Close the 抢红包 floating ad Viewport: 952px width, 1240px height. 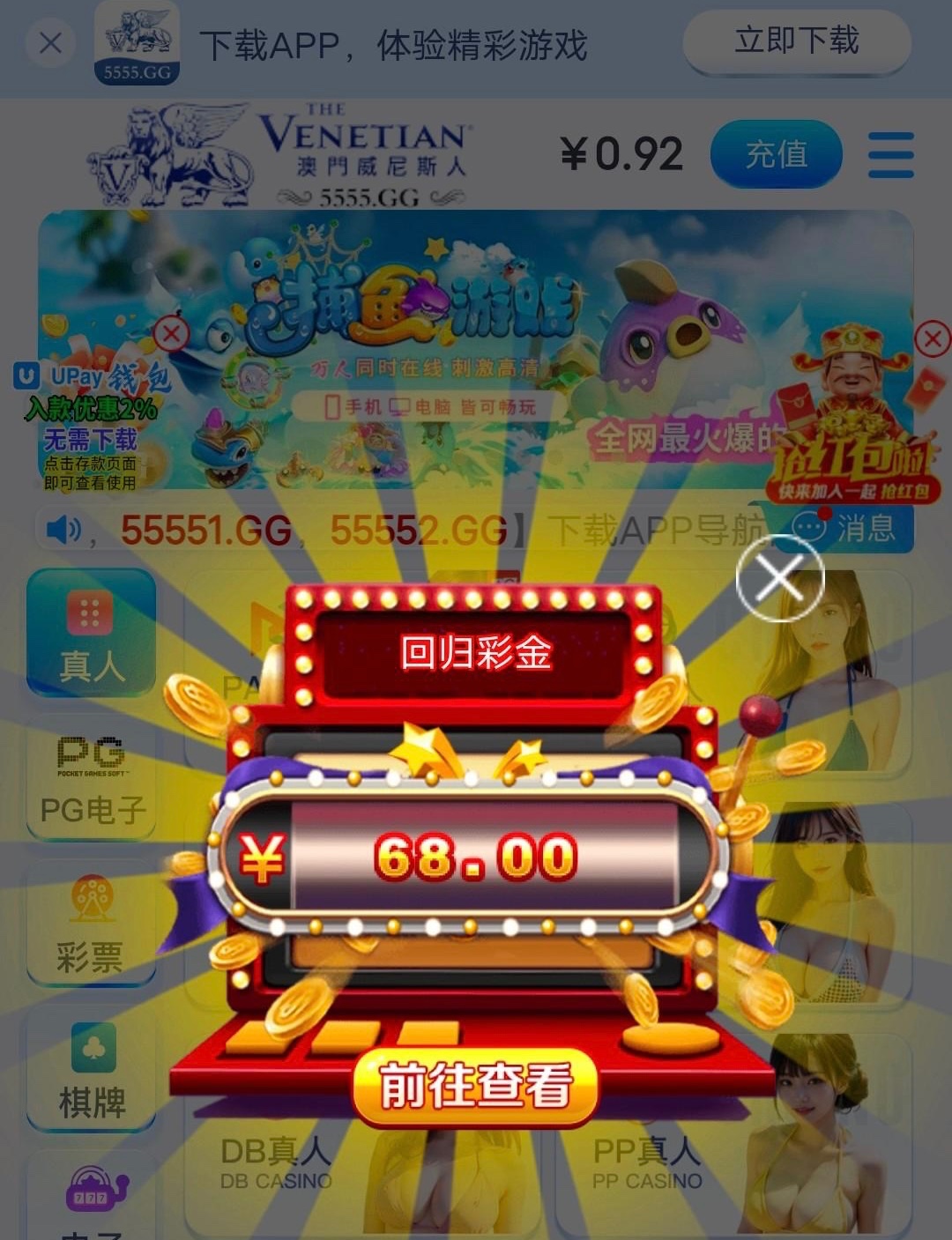point(932,338)
